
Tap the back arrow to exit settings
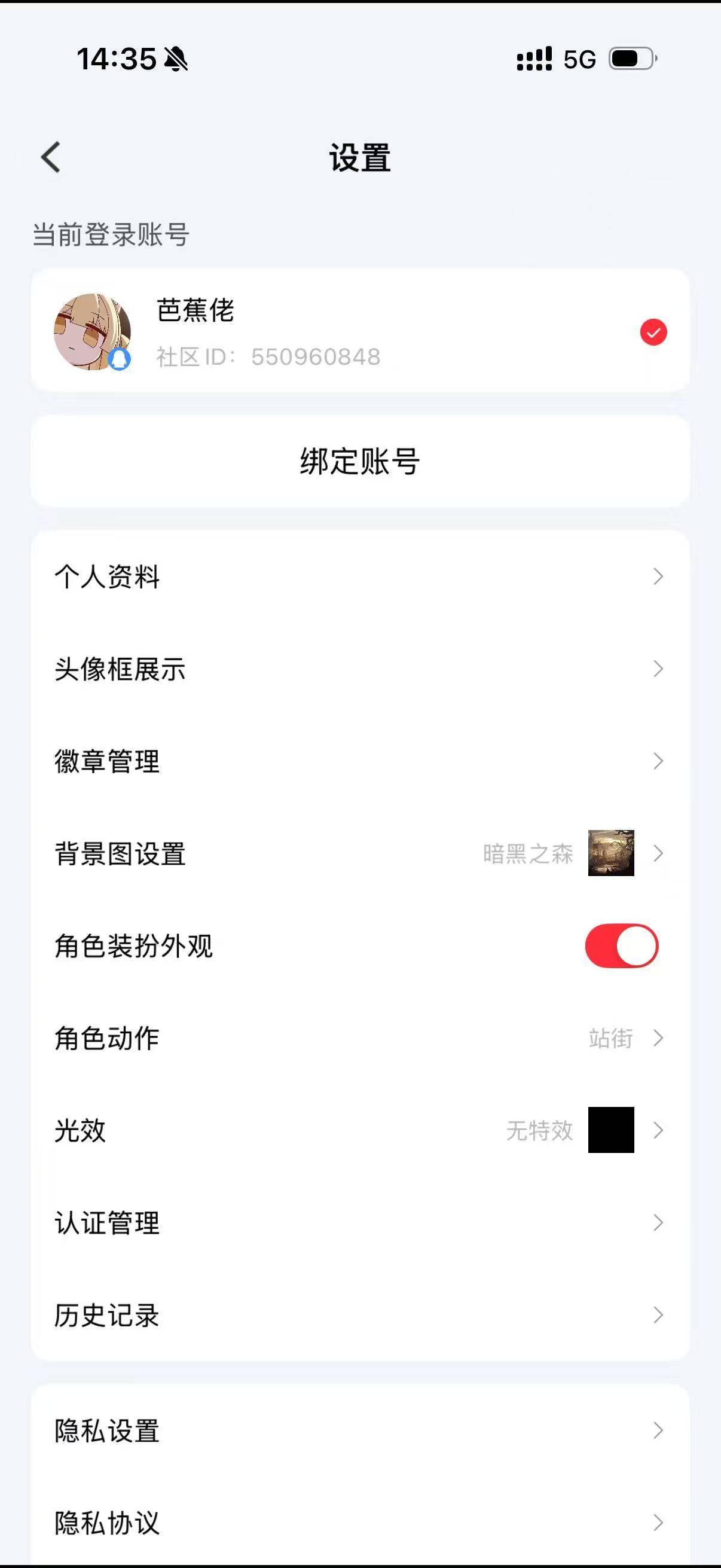coord(51,157)
